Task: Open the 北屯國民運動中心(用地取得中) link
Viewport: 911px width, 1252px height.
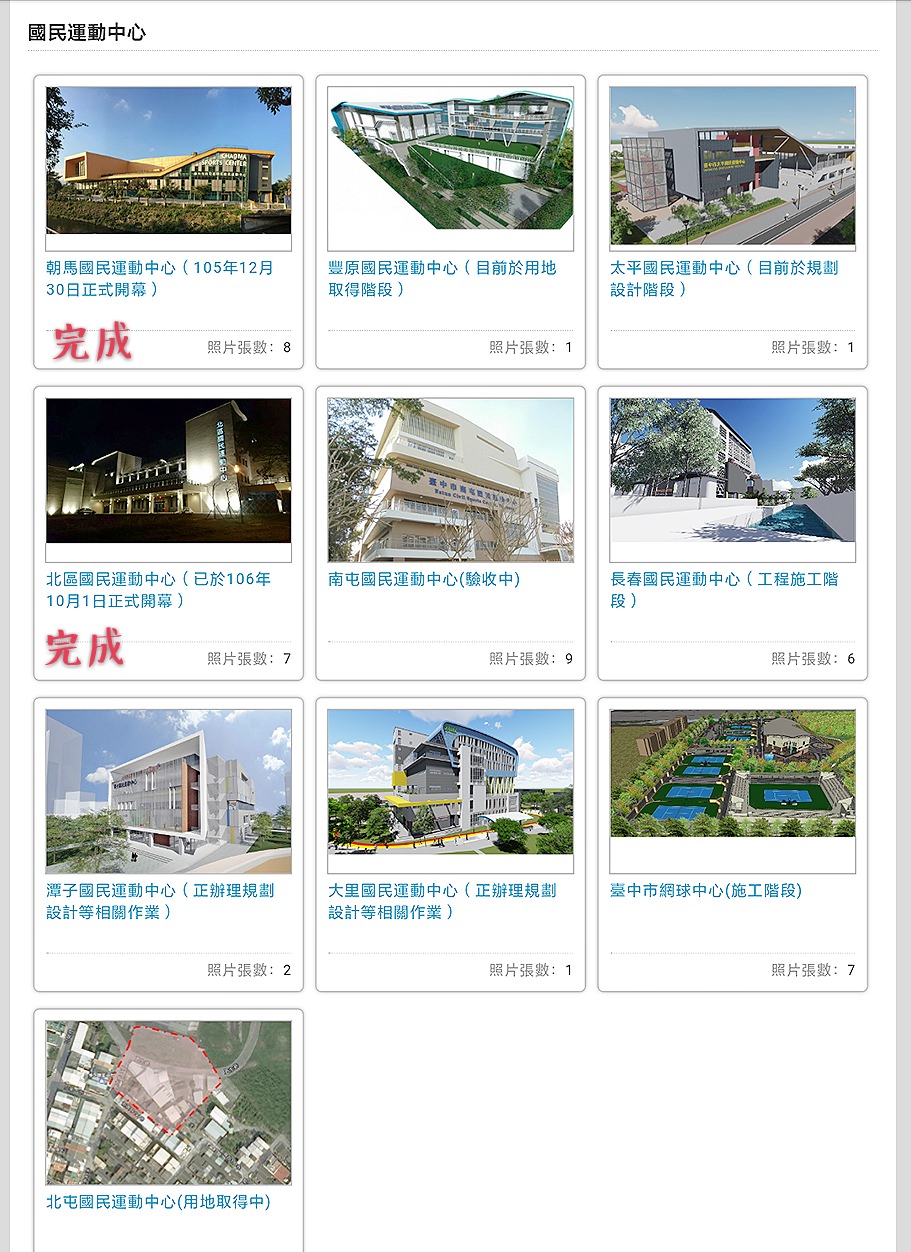Action: click(x=158, y=1202)
